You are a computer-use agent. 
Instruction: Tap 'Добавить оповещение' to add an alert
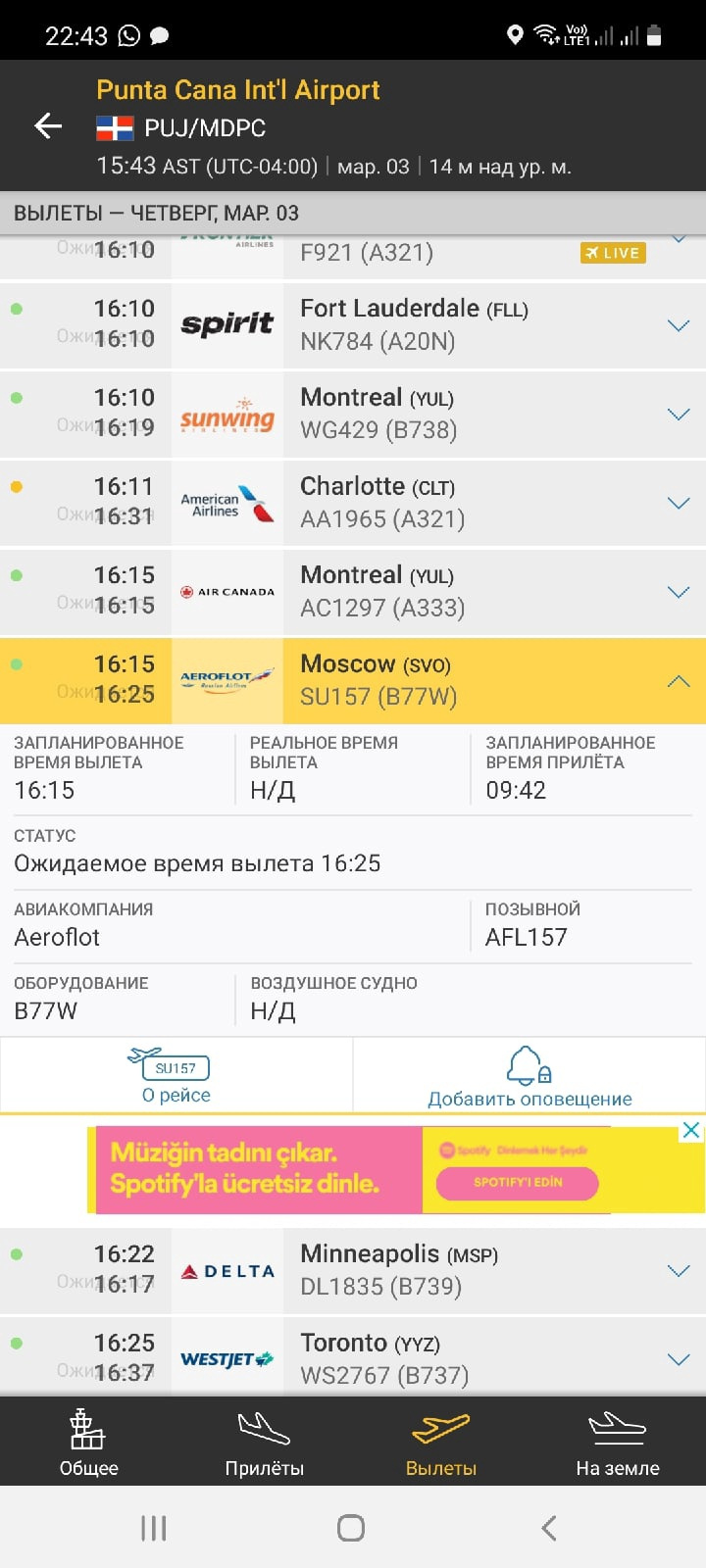click(529, 1077)
